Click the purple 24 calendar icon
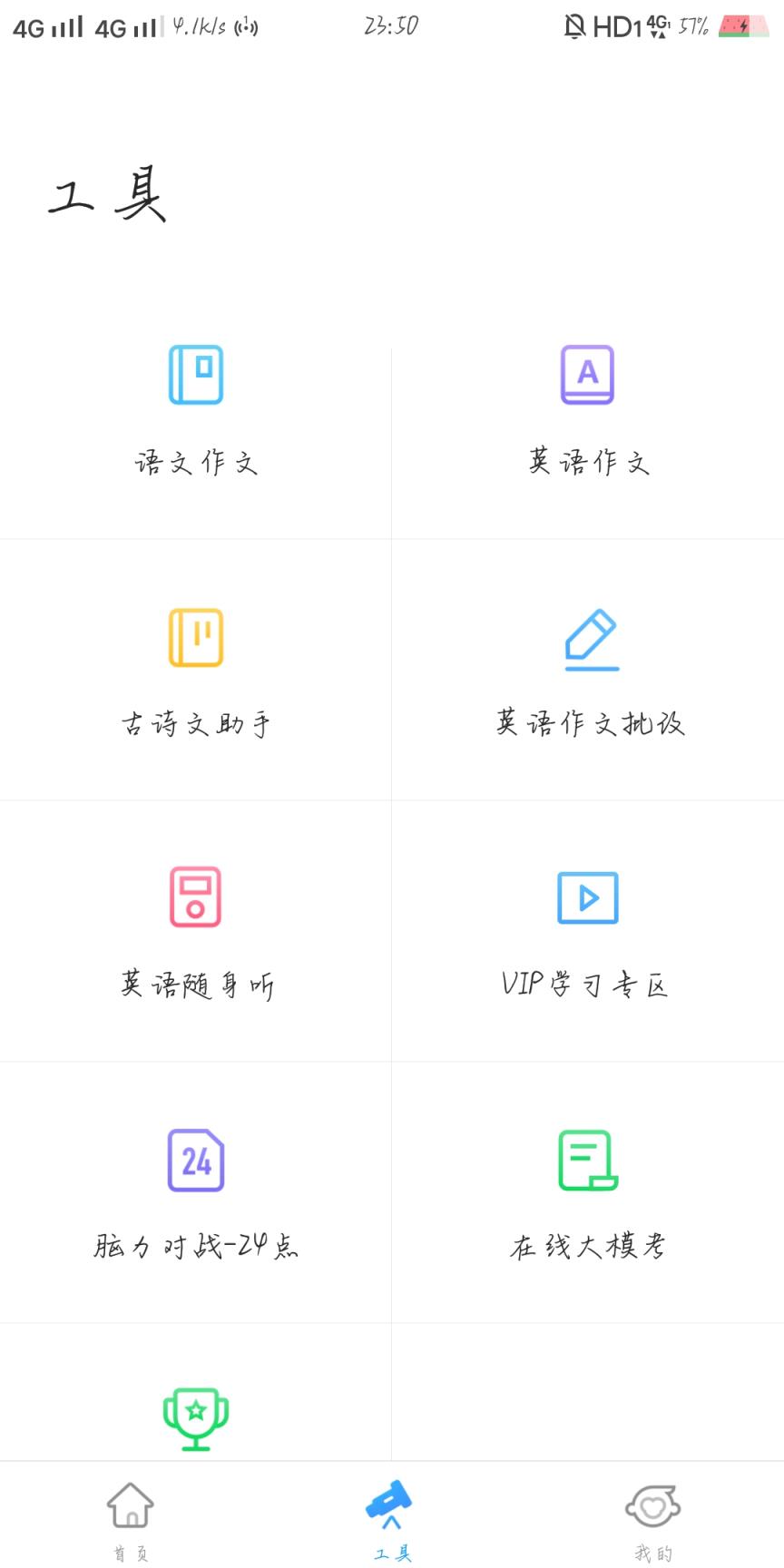784x1568 pixels. [196, 1159]
